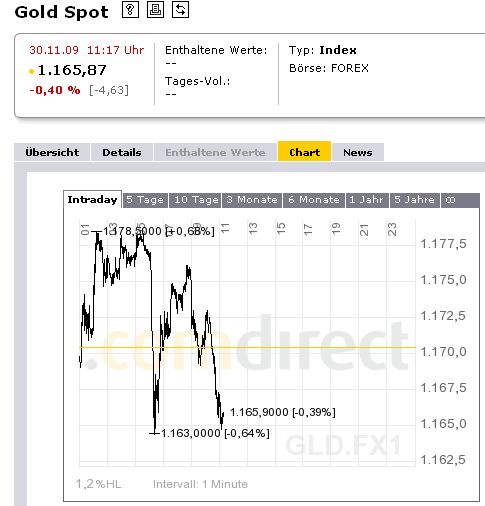Image resolution: width=485 pixels, height=506 pixels.
Task: Tap the print icon beside Gold Spot
Action: tap(155, 10)
